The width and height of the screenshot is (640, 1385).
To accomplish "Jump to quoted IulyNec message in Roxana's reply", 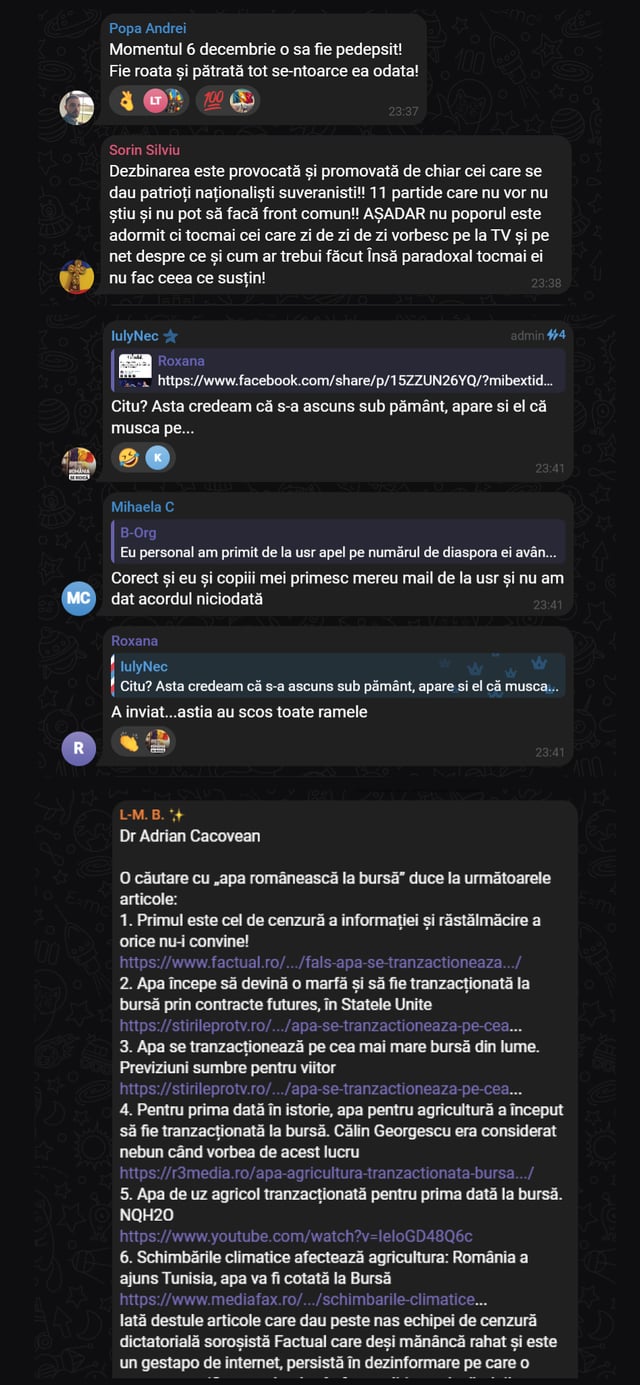I will point(338,676).
